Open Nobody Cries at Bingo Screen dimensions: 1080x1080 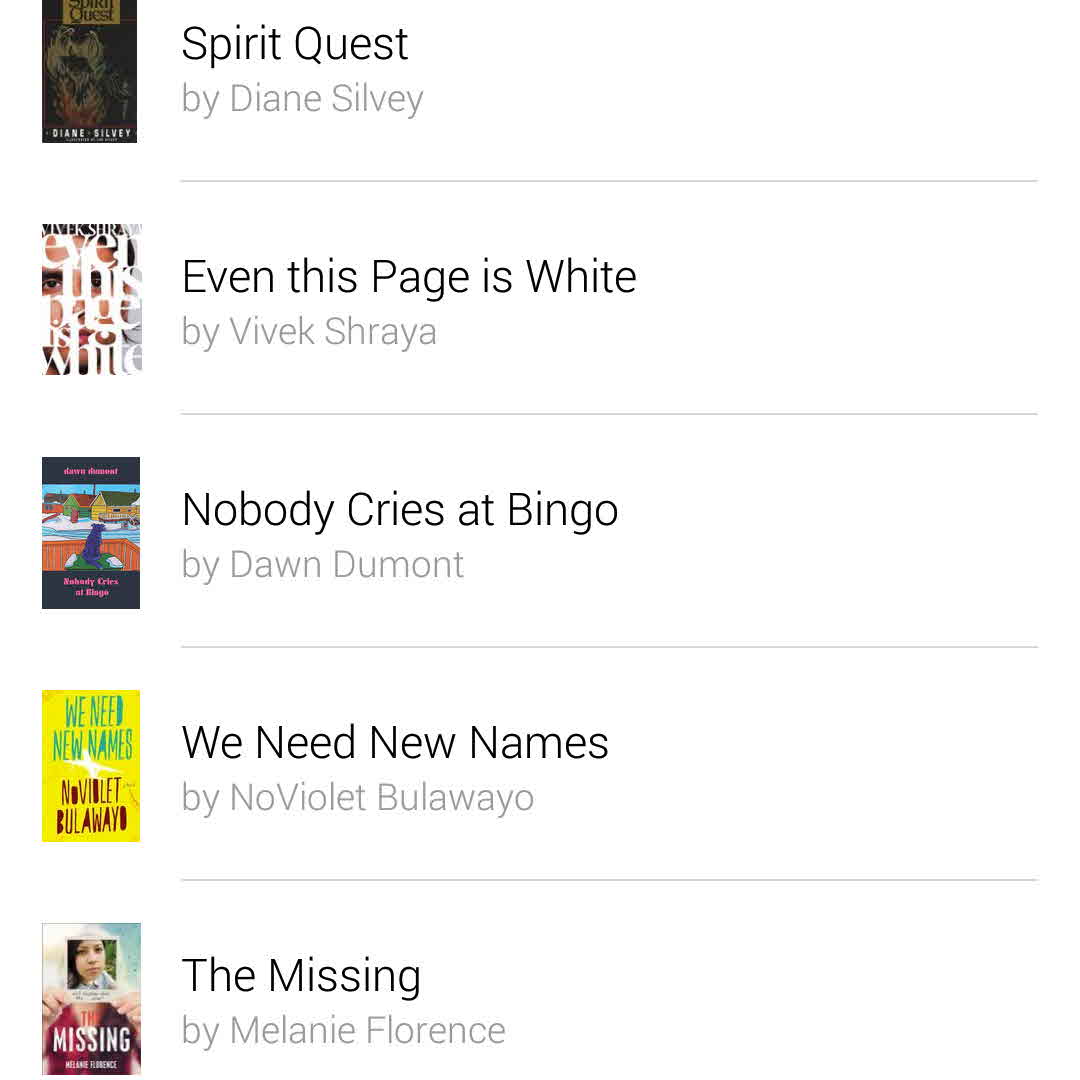[x=399, y=511]
